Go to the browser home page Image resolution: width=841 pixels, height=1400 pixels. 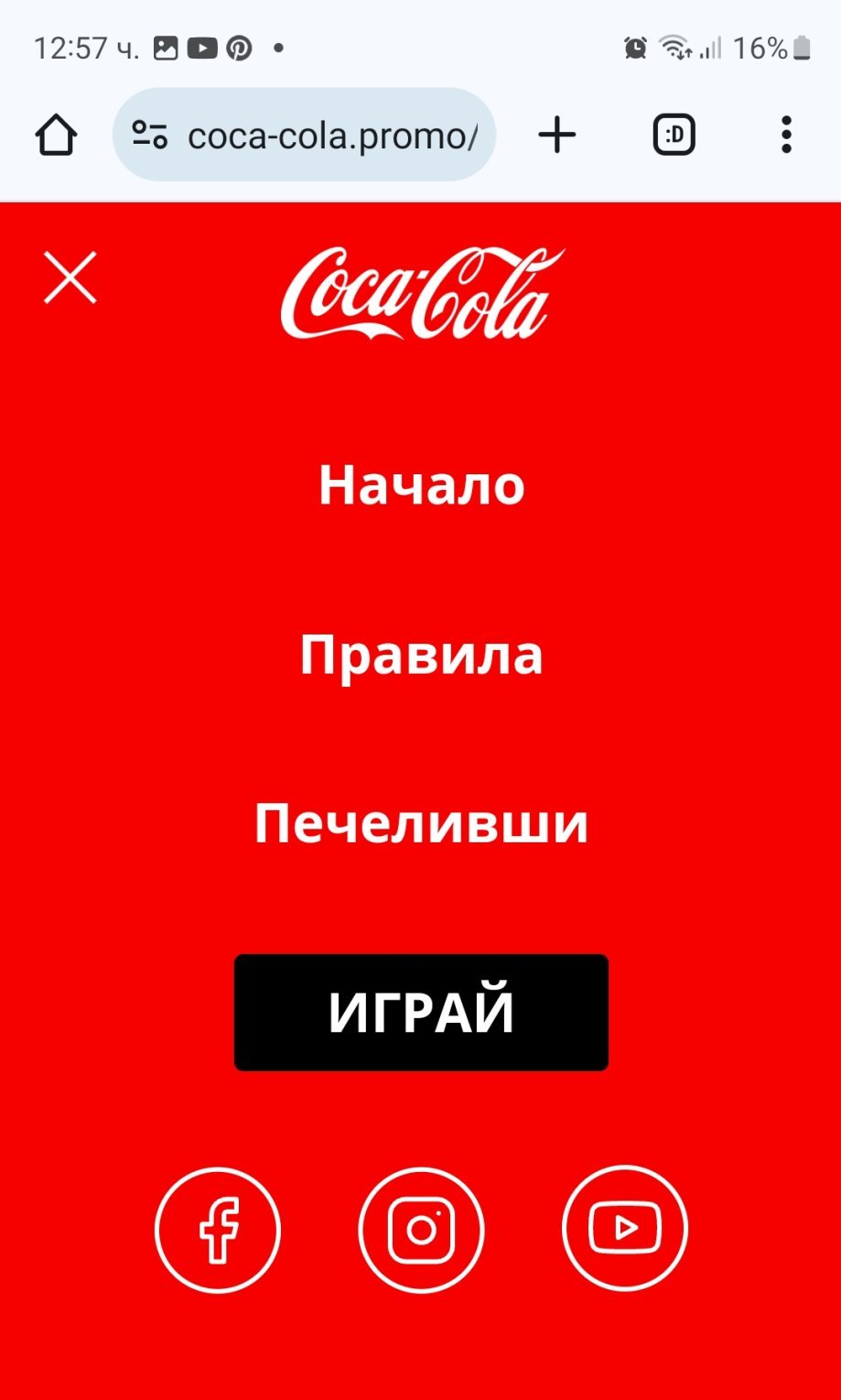[56, 136]
